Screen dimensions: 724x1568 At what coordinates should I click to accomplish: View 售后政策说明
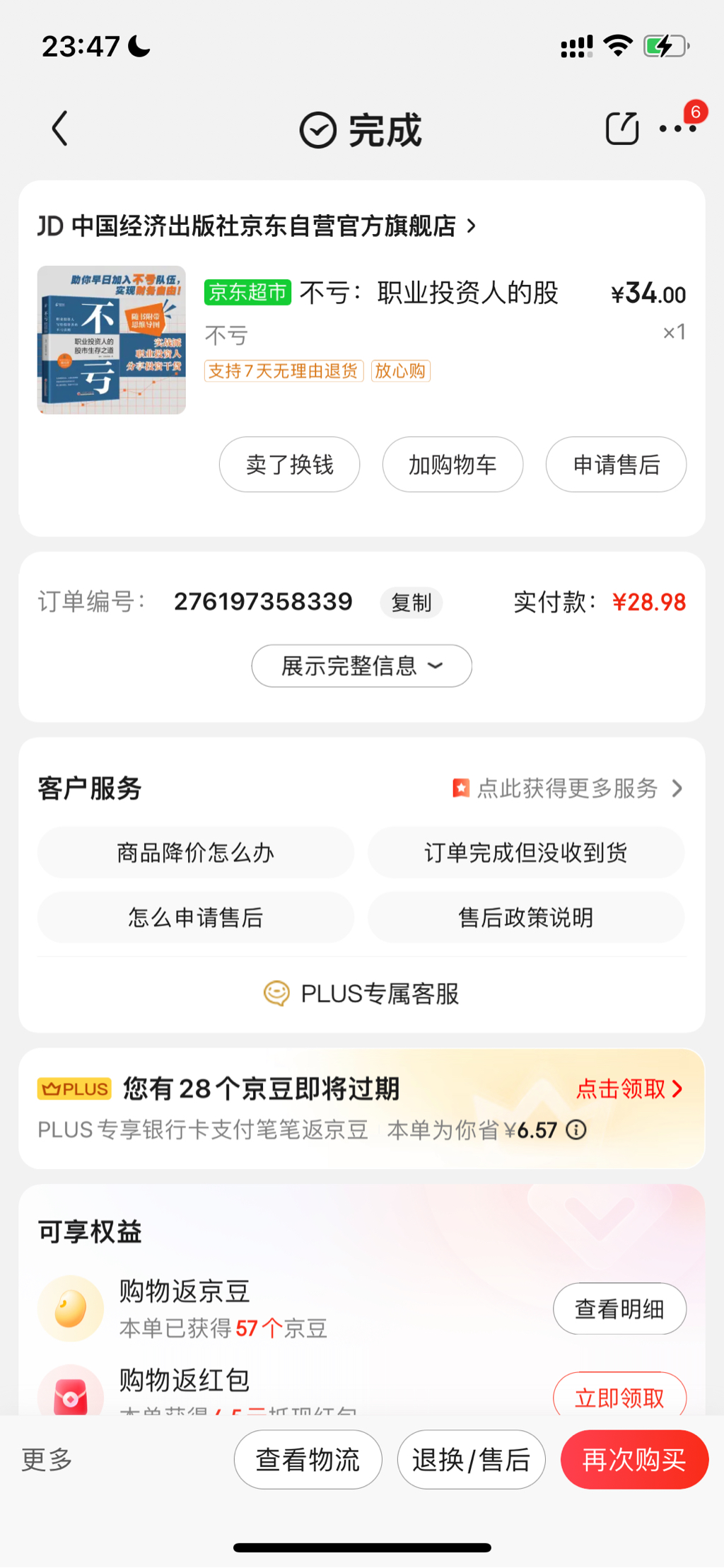click(x=525, y=917)
